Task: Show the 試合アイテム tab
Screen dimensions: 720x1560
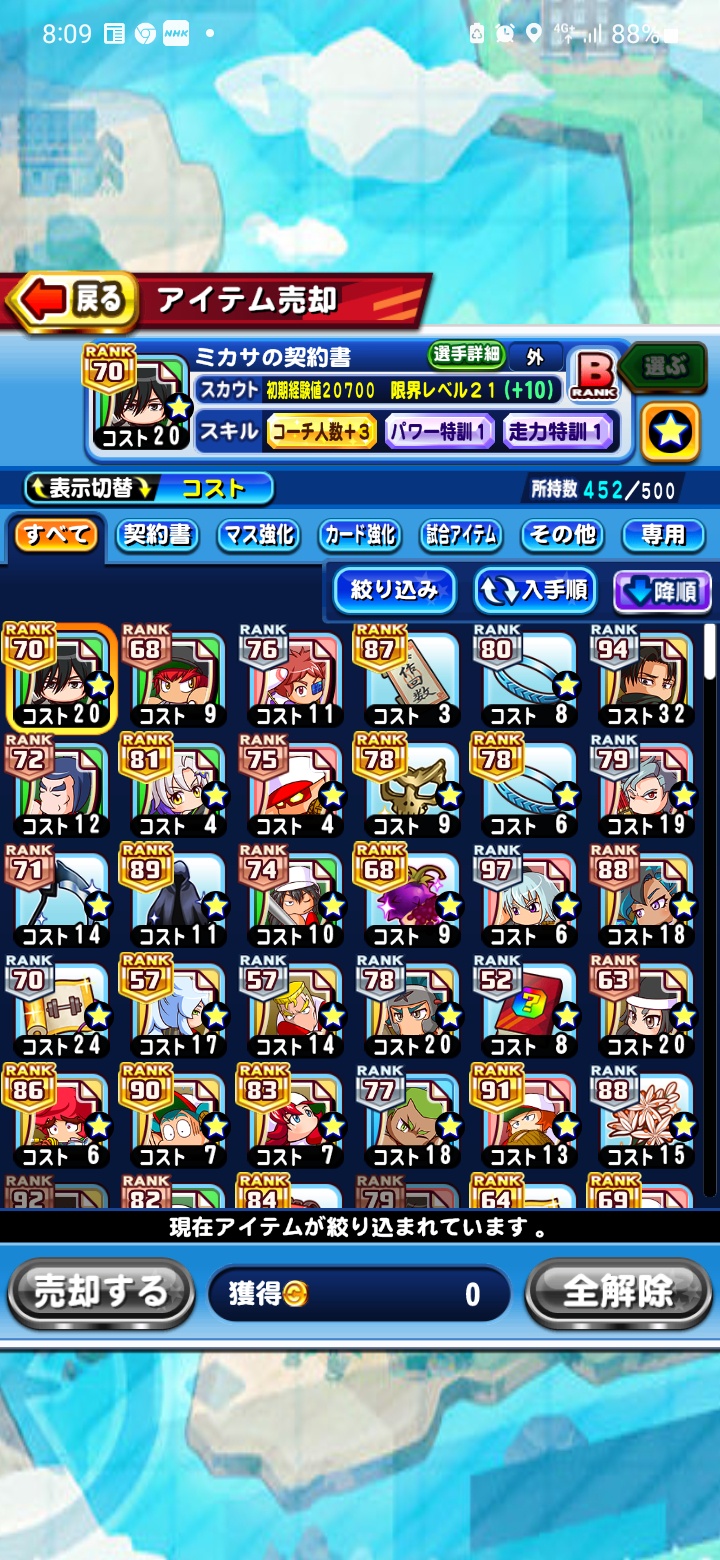Action: point(461,535)
